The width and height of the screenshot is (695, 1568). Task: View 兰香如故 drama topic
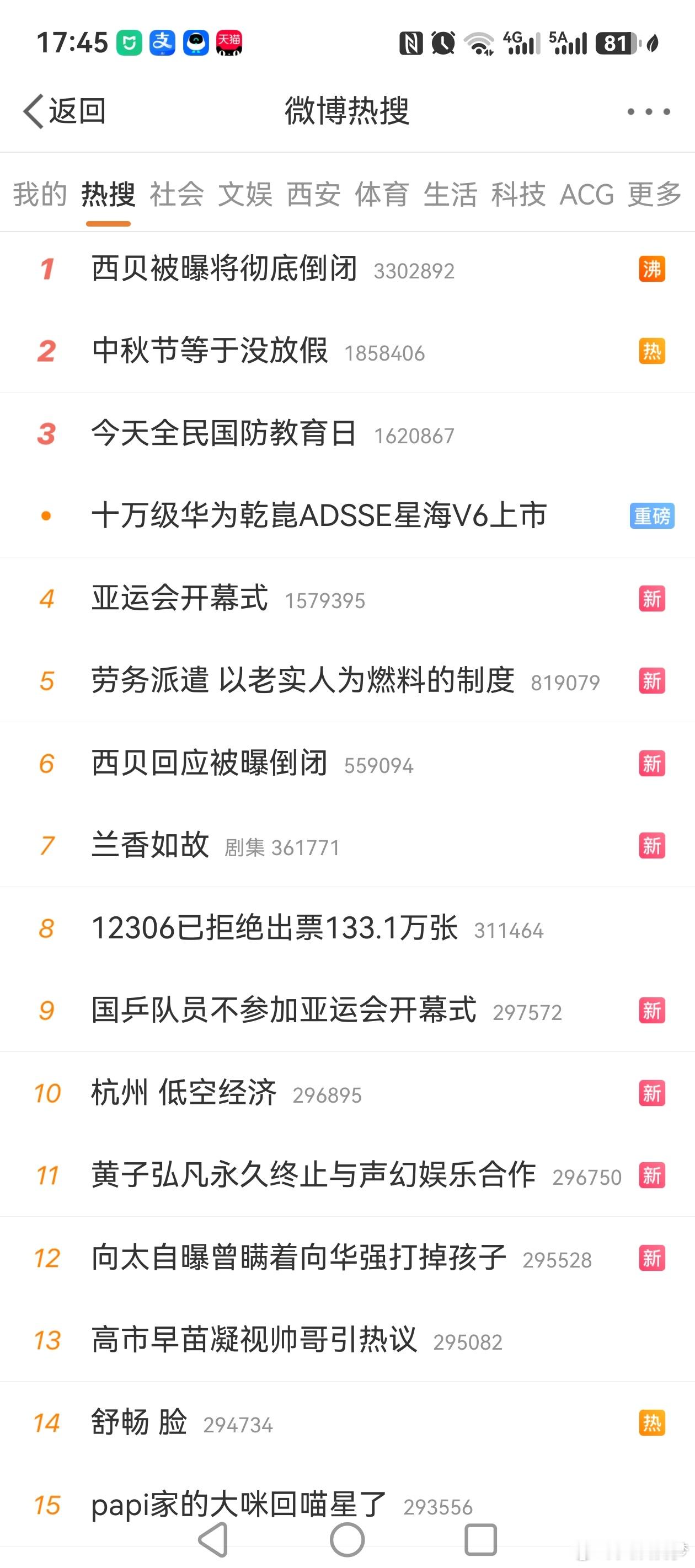pos(347,846)
